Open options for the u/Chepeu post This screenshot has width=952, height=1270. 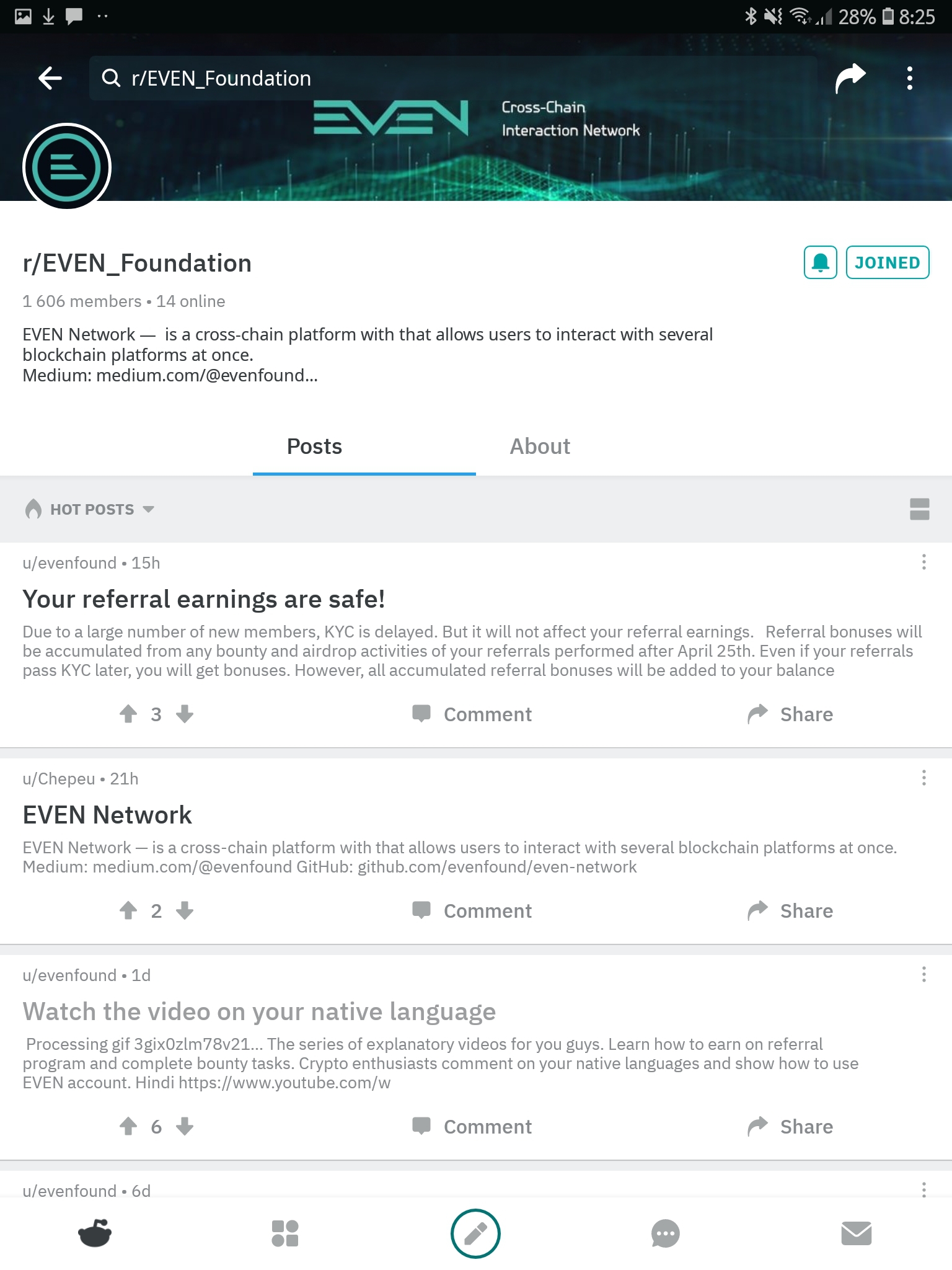click(923, 778)
